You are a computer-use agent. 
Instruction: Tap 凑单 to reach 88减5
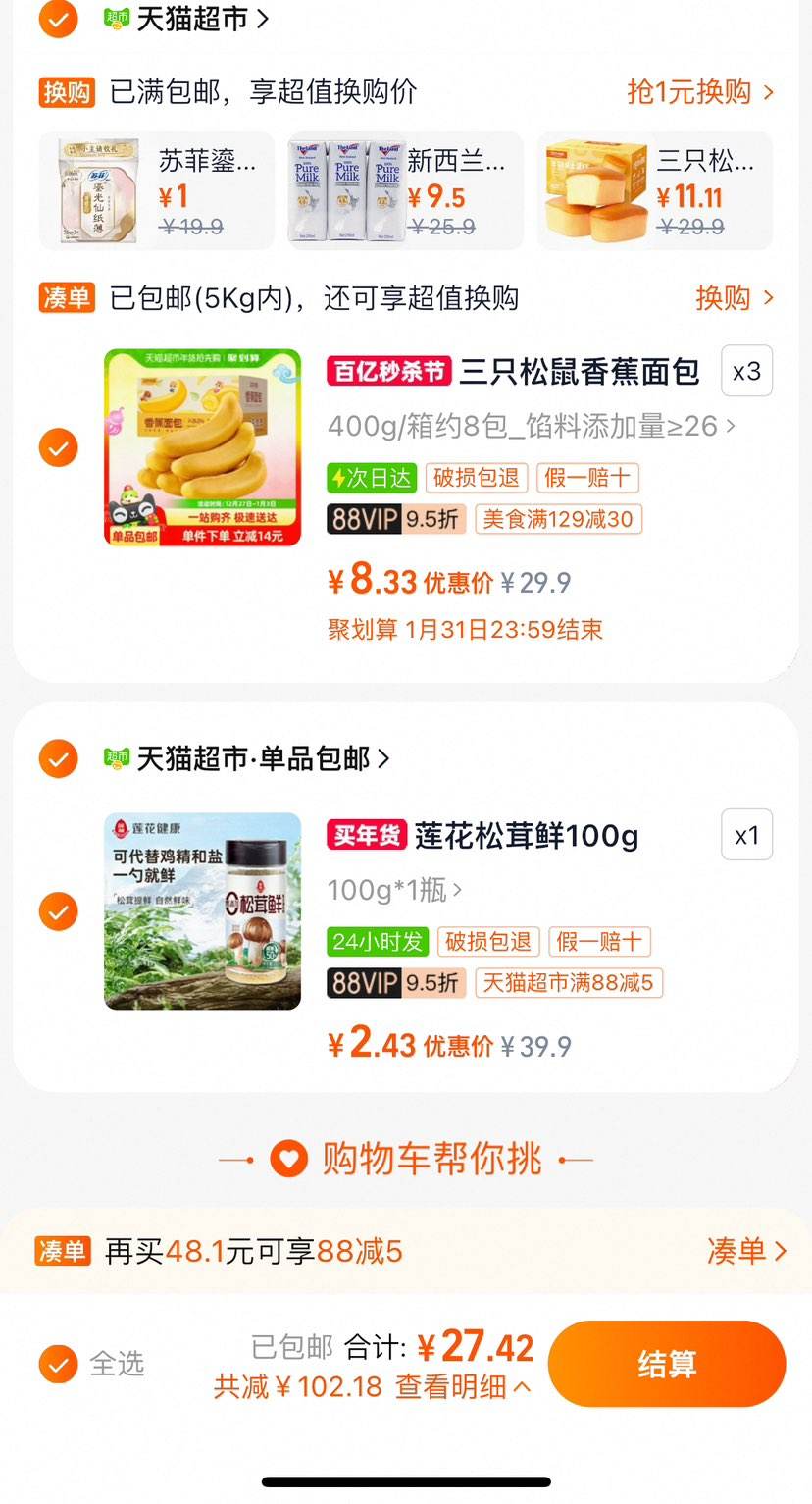[746, 1251]
